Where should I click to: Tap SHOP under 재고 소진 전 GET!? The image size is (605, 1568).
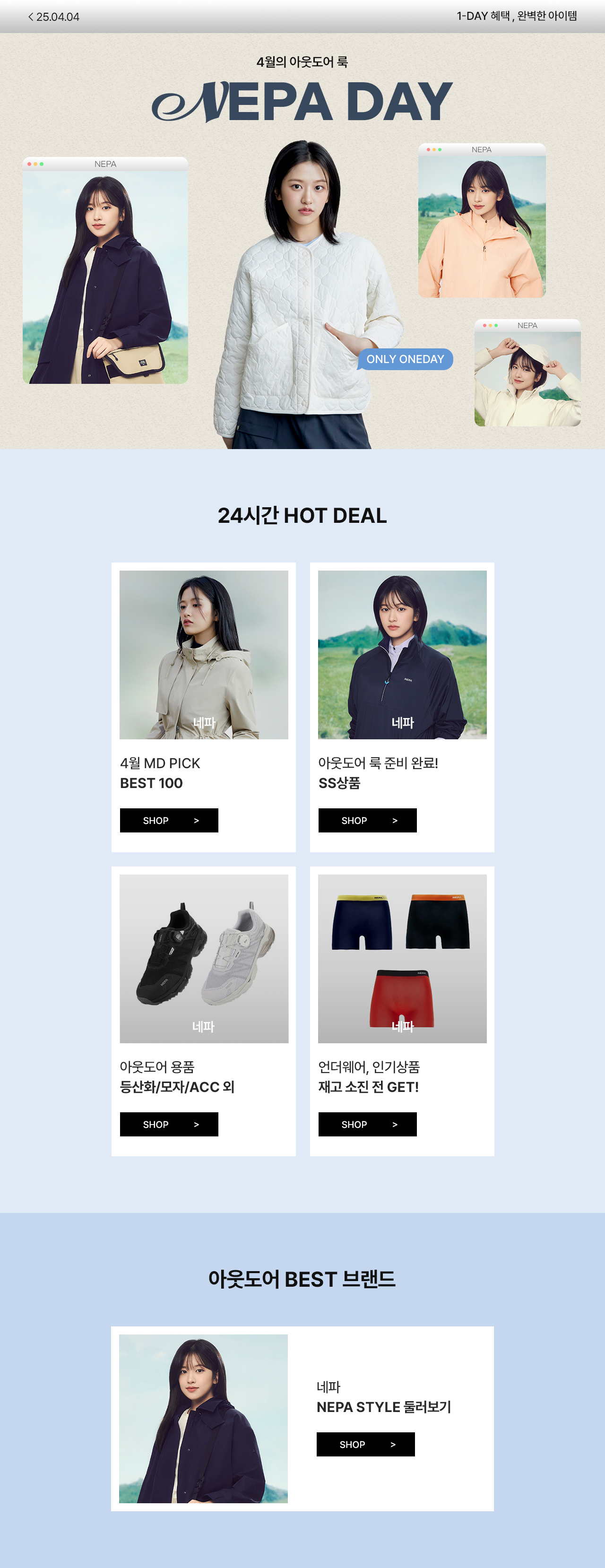[367, 1124]
